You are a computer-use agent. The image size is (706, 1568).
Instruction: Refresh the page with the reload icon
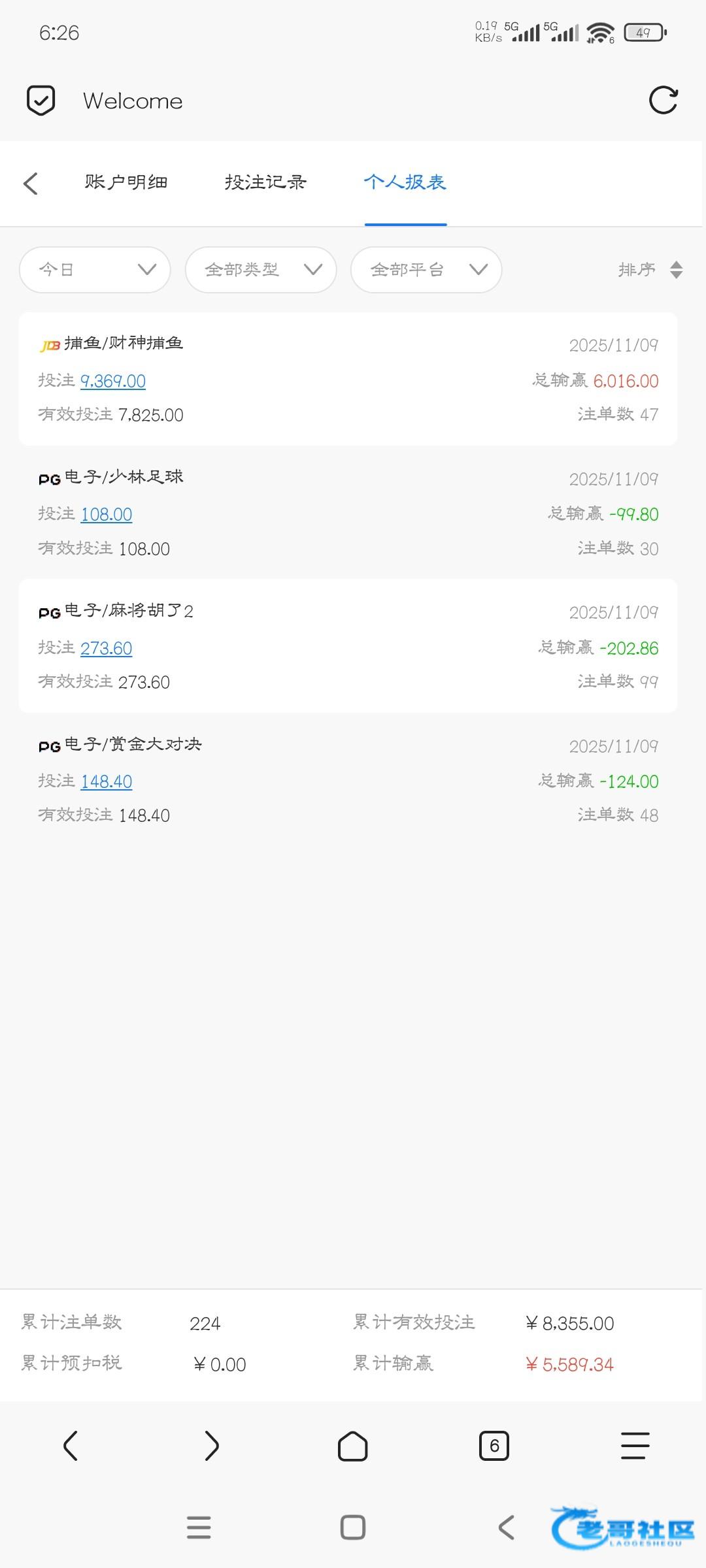(663, 101)
